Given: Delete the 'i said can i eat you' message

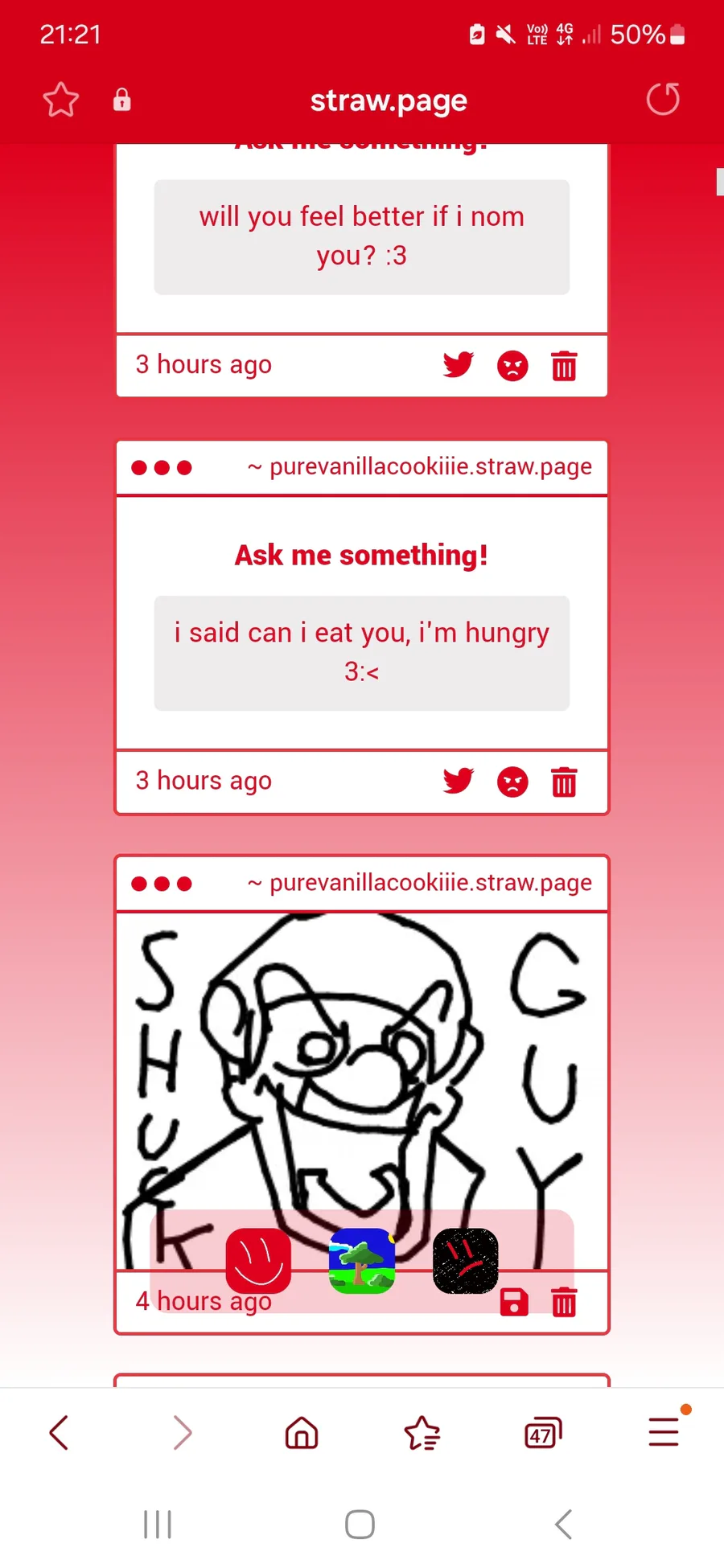Looking at the screenshot, I should tap(564, 782).
